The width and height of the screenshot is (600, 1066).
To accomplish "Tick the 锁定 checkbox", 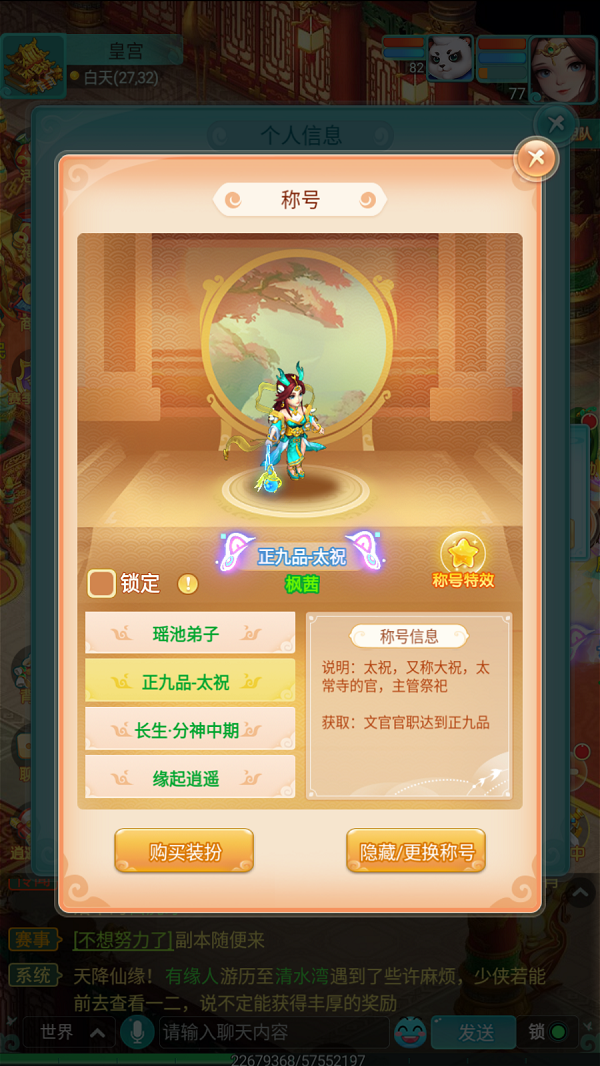I will click(x=102, y=584).
